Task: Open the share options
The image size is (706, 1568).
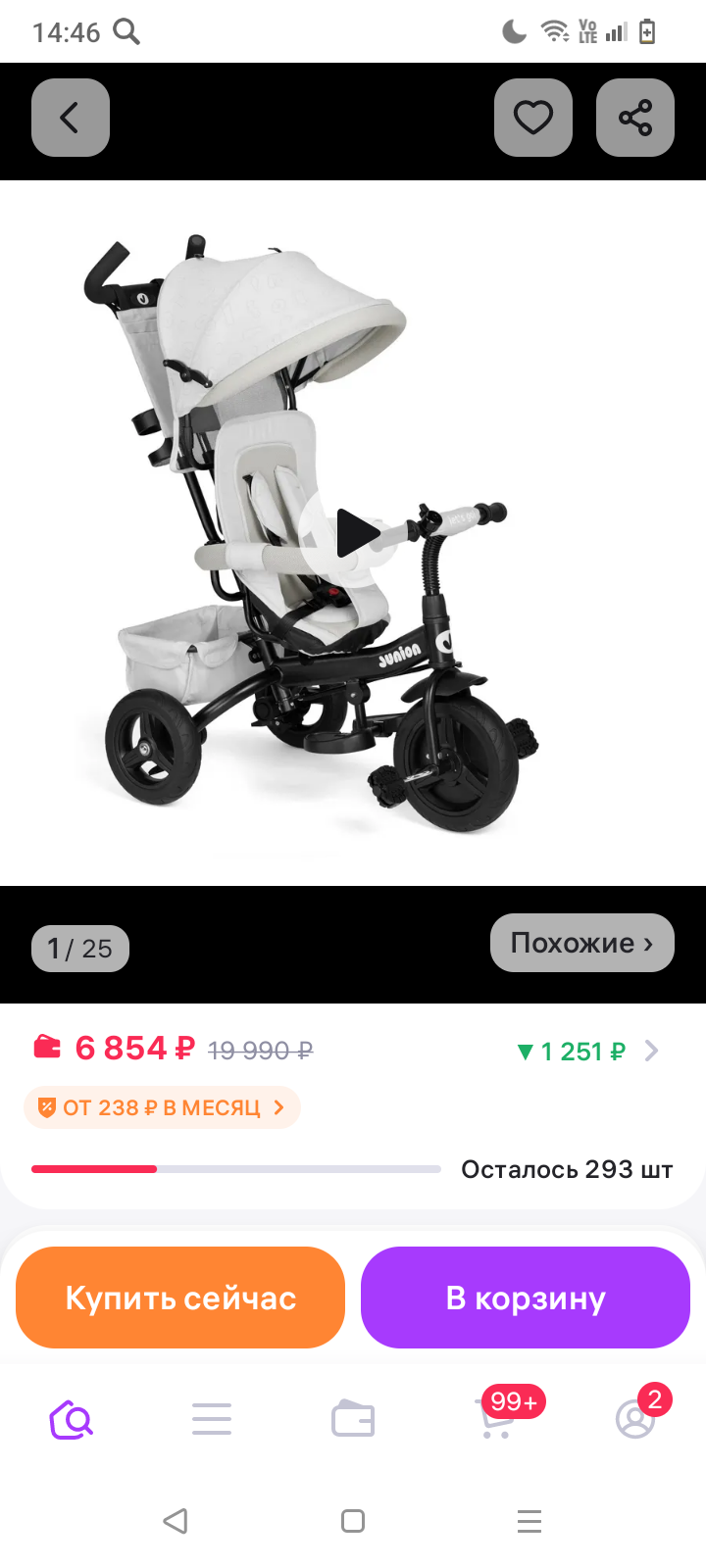Action: 634,118
